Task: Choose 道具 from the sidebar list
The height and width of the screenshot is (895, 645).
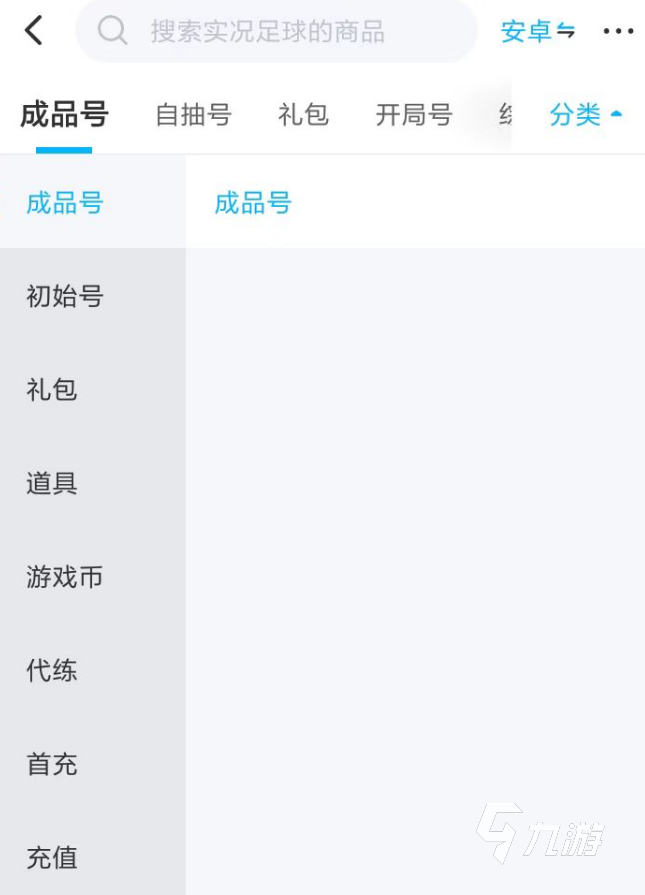Action: (52, 484)
